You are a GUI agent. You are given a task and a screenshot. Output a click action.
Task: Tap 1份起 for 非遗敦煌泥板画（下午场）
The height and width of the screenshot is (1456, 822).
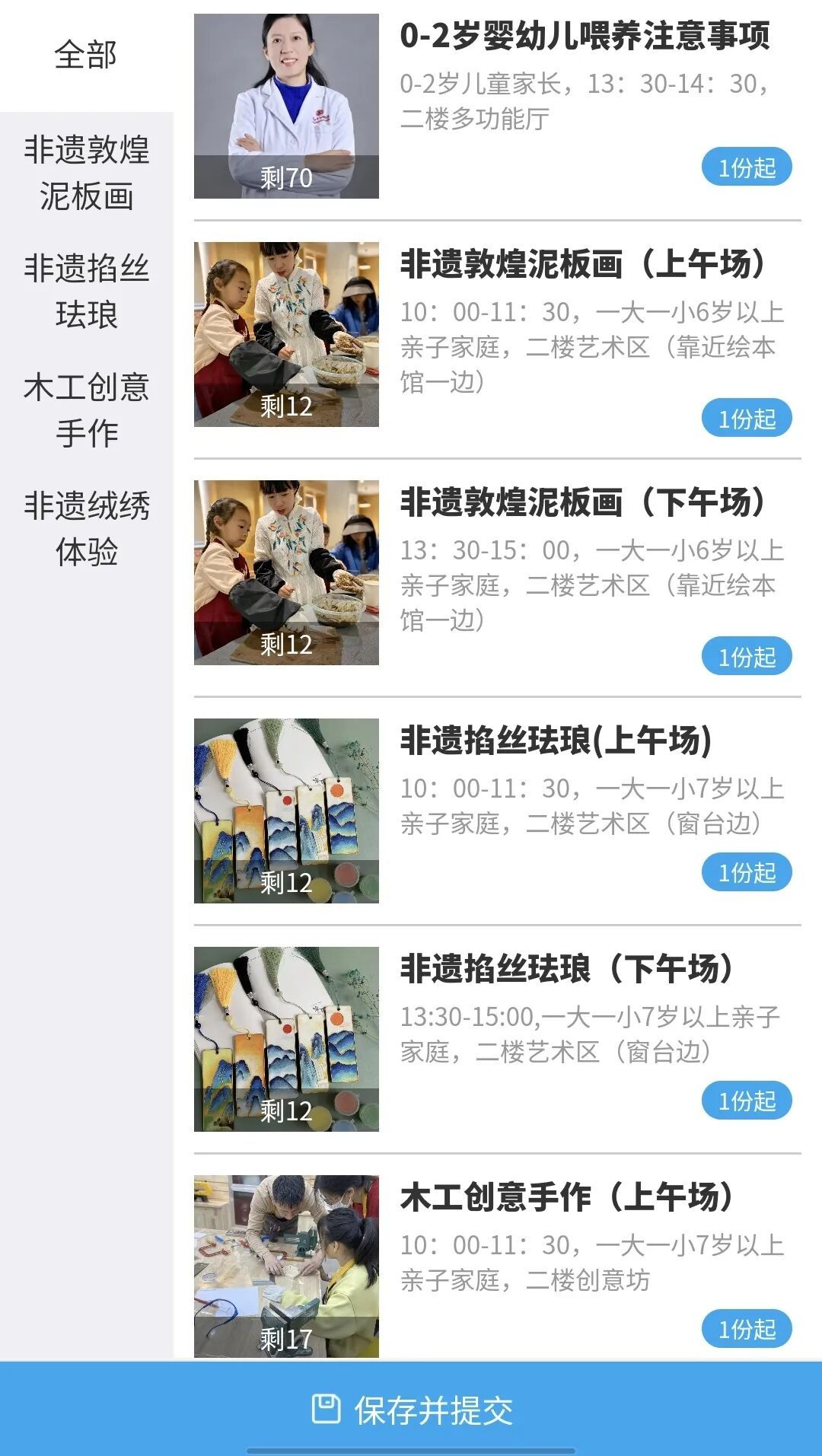746,657
